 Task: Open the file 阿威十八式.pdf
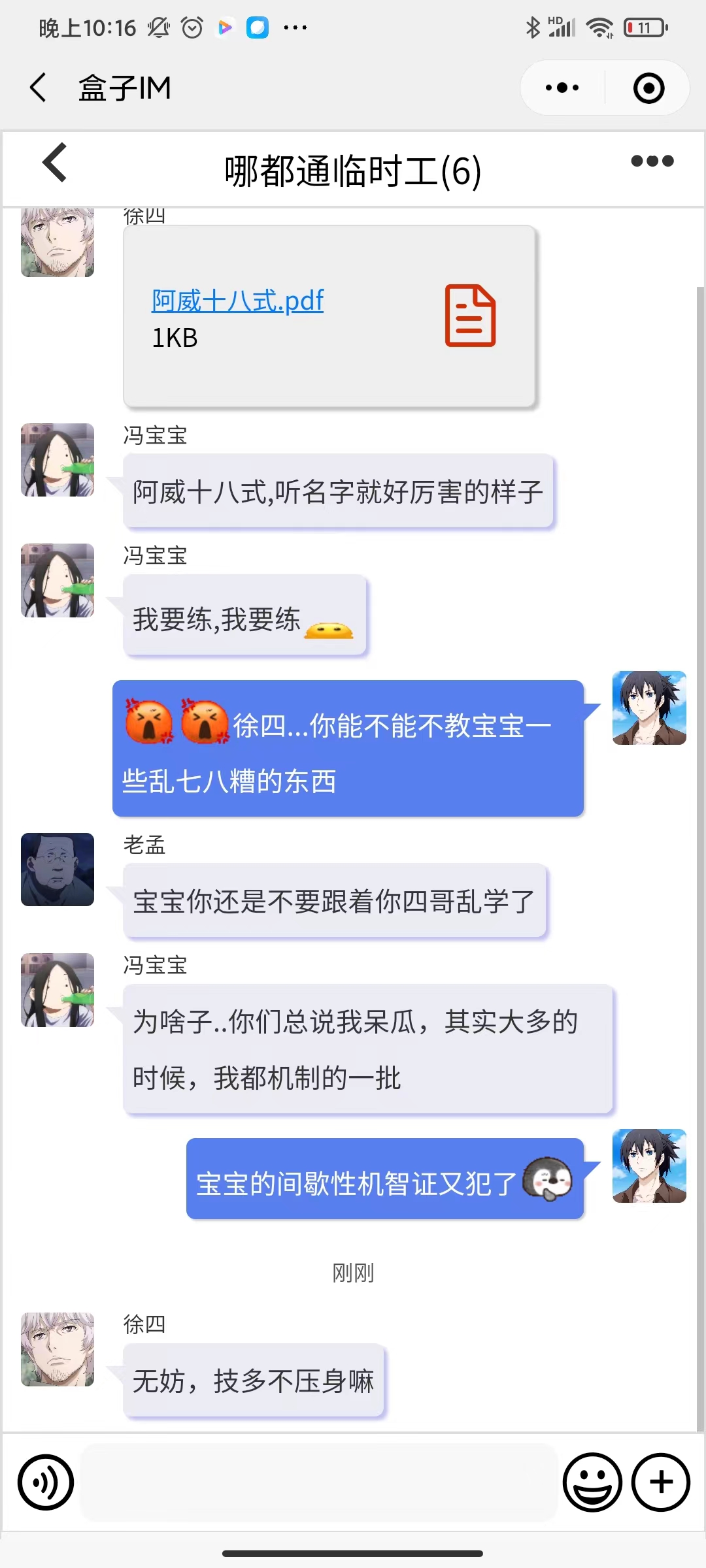pyautogui.click(x=237, y=301)
